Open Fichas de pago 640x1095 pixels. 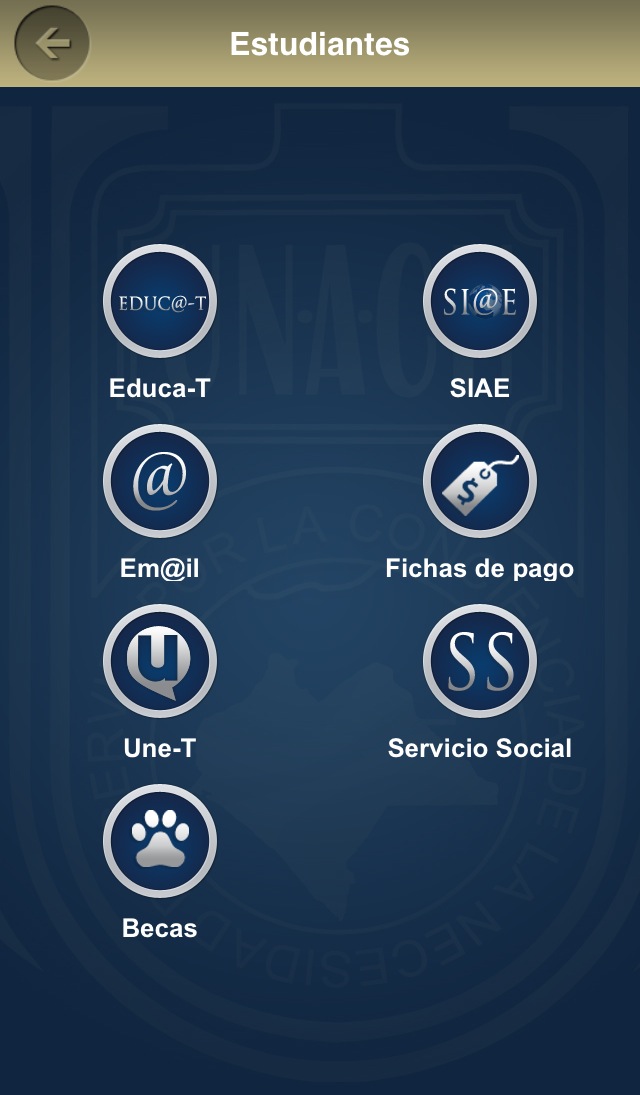tap(480, 481)
